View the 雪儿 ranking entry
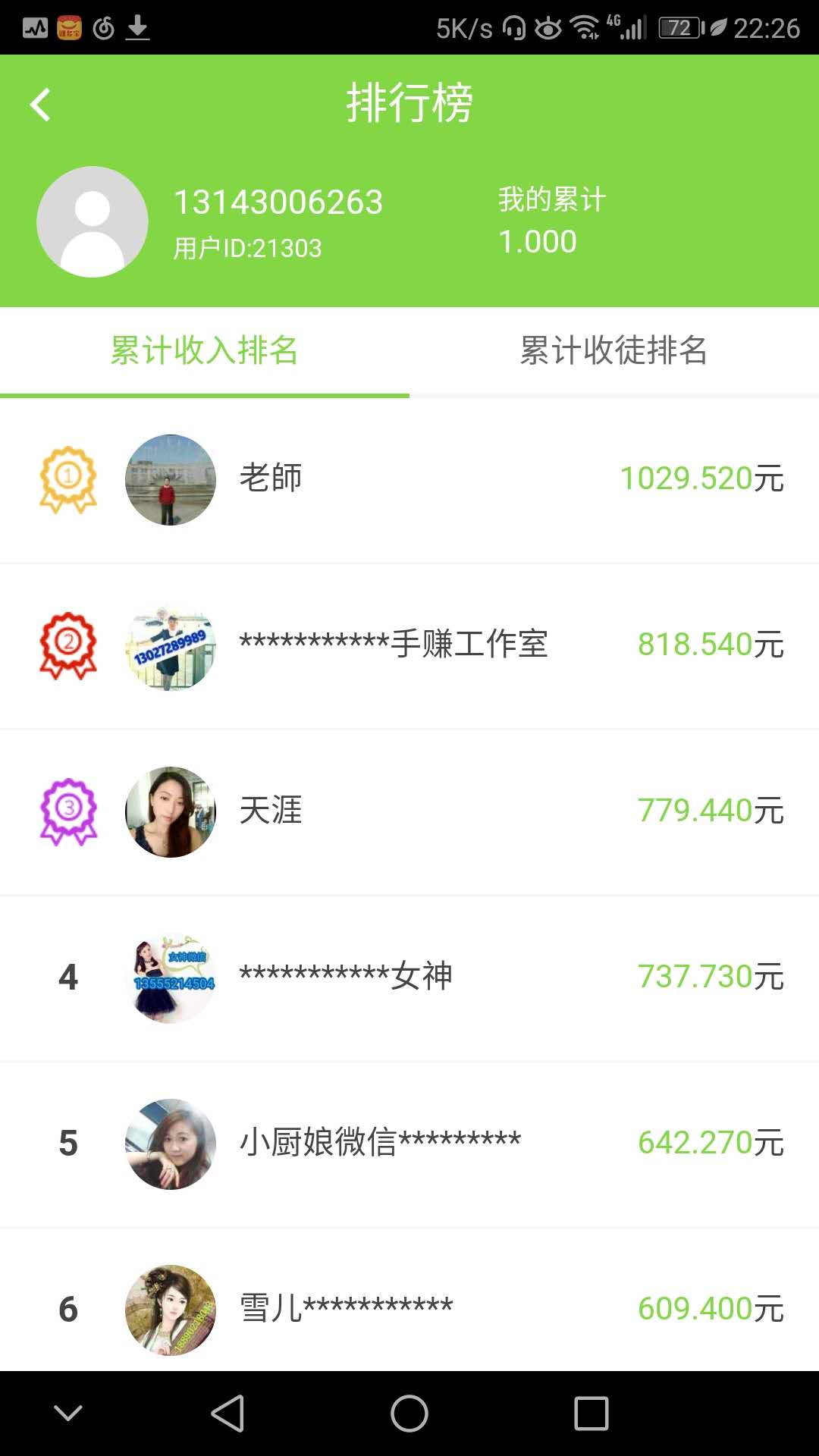The image size is (819, 1456). pos(409,1308)
